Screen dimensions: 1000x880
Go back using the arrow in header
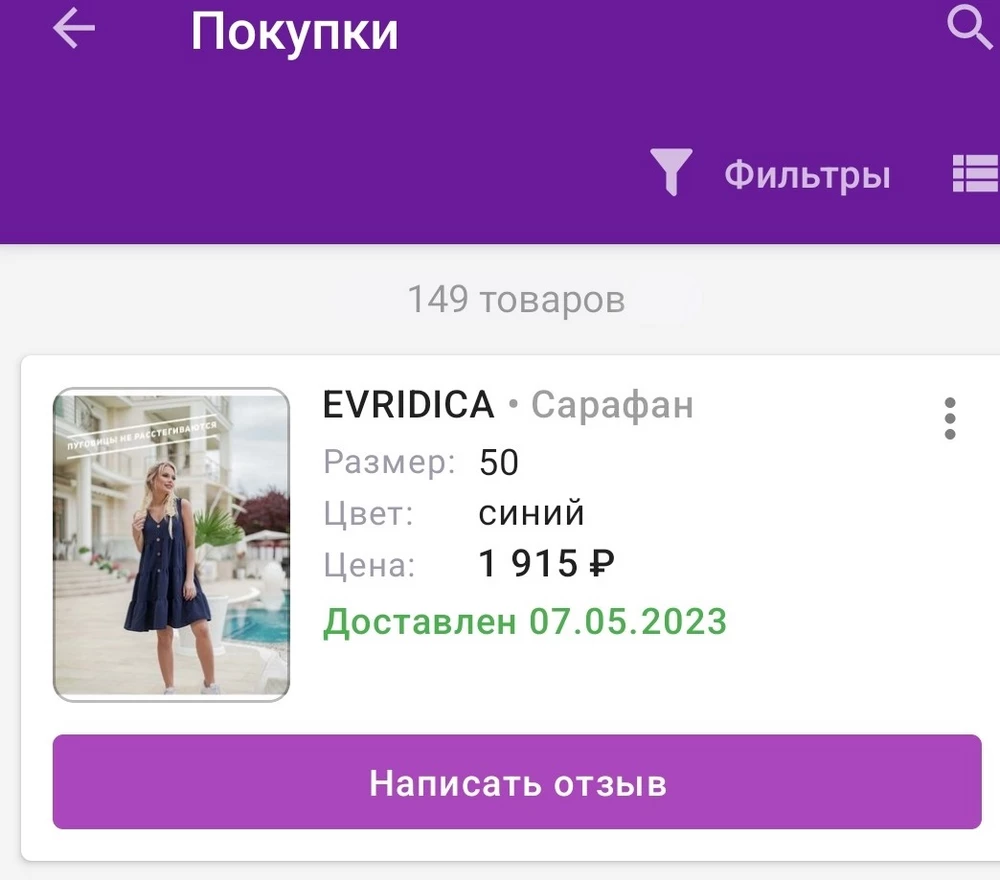(x=73, y=30)
